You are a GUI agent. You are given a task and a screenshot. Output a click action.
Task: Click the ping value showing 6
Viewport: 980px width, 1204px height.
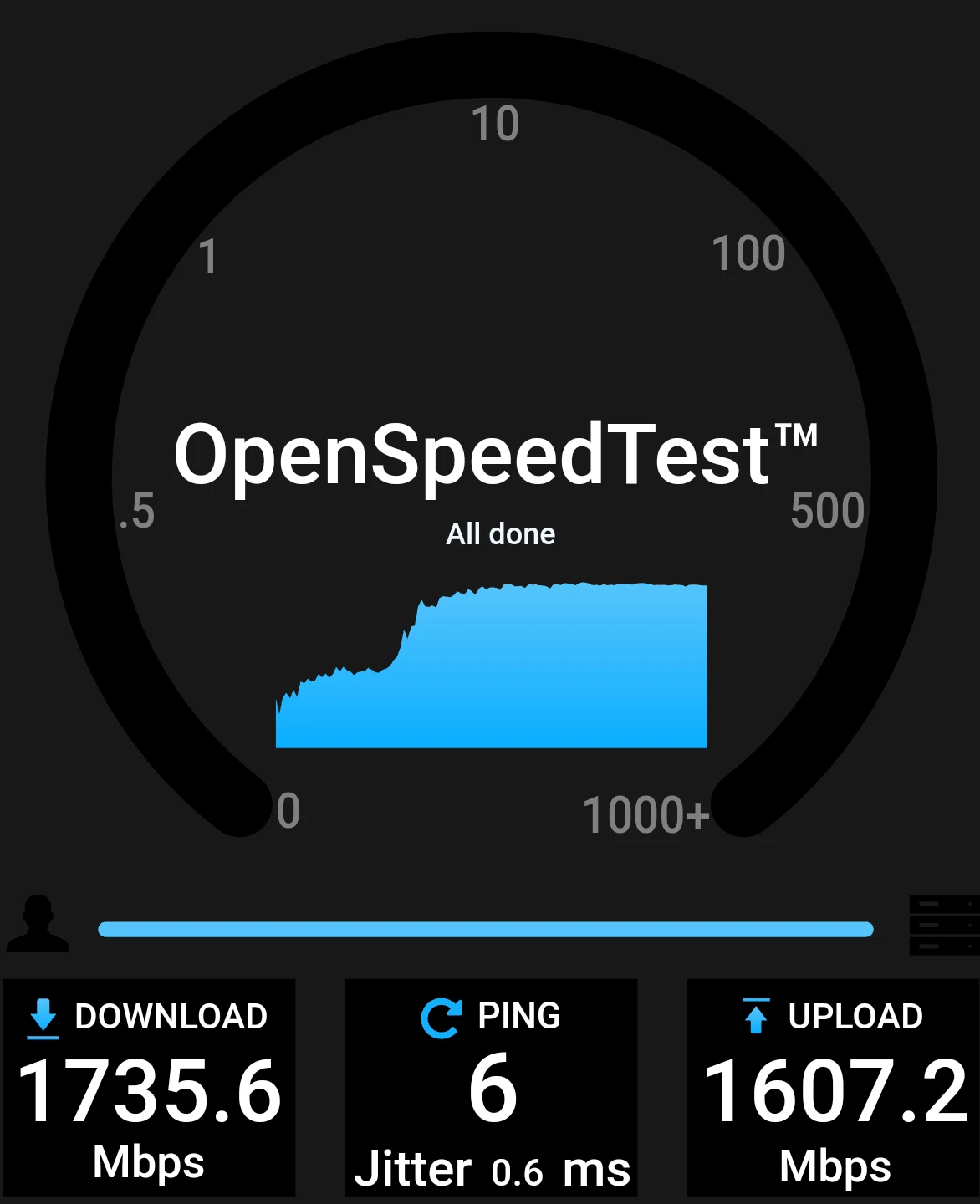point(495,1087)
